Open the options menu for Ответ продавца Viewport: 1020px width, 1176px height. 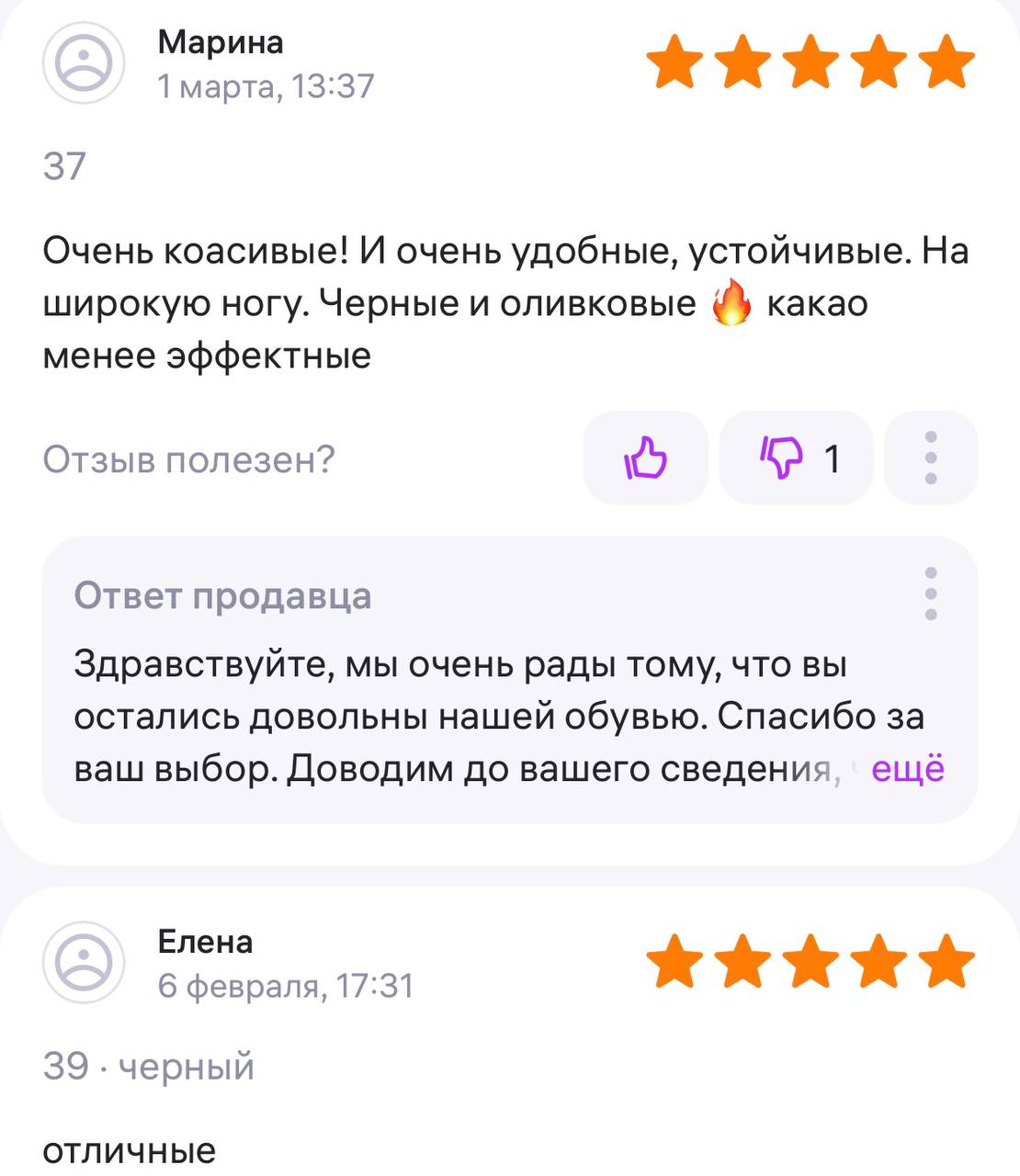pos(930,594)
